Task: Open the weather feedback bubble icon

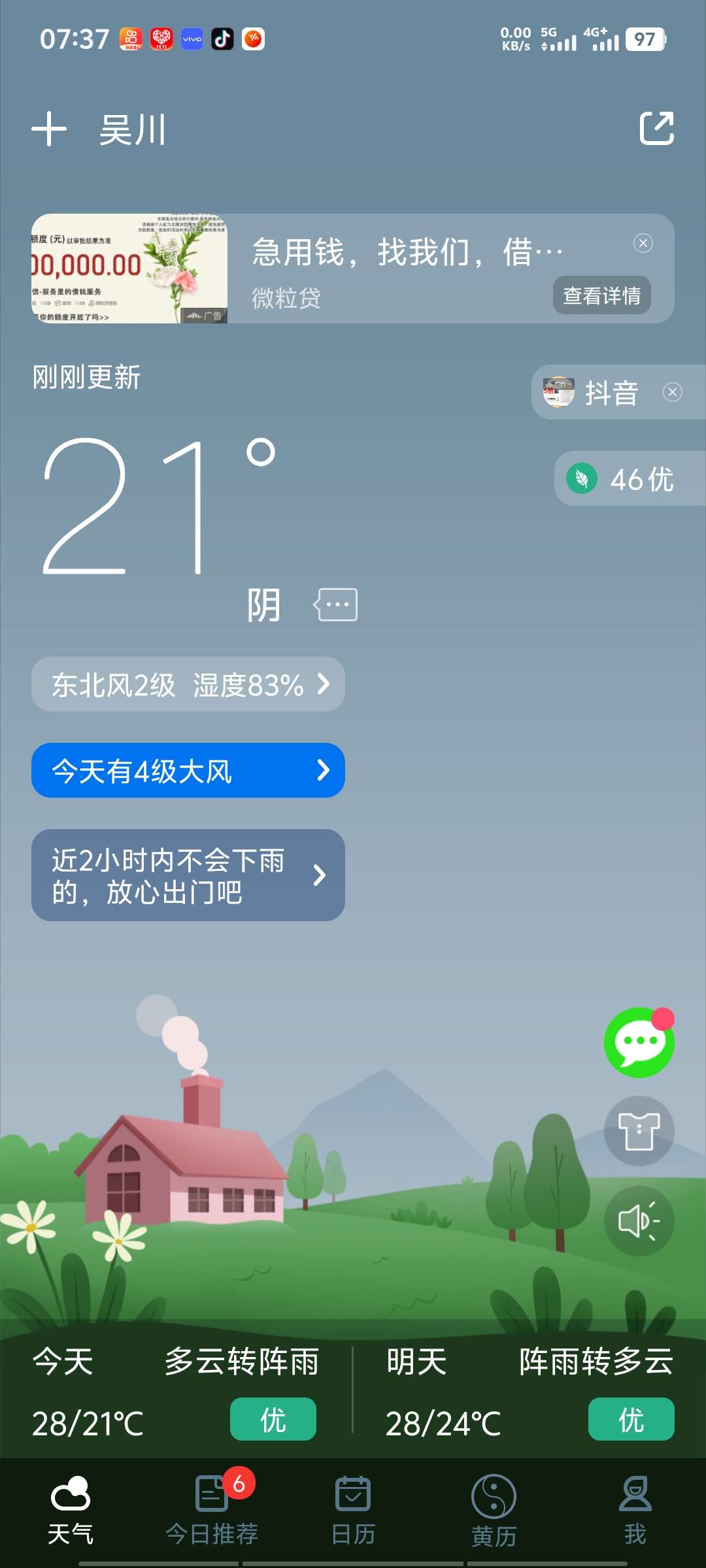Action: pyautogui.click(x=336, y=604)
